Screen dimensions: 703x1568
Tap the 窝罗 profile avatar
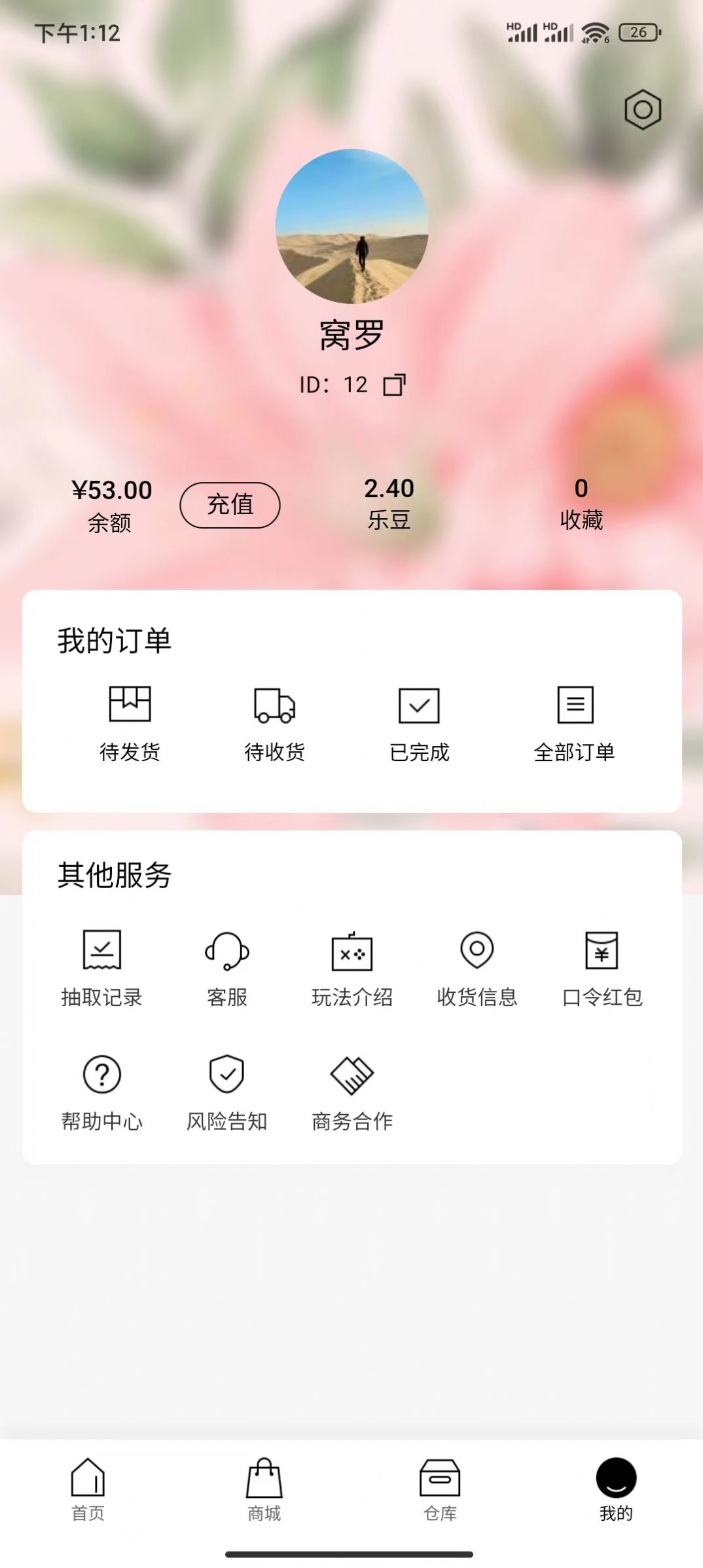[351, 229]
